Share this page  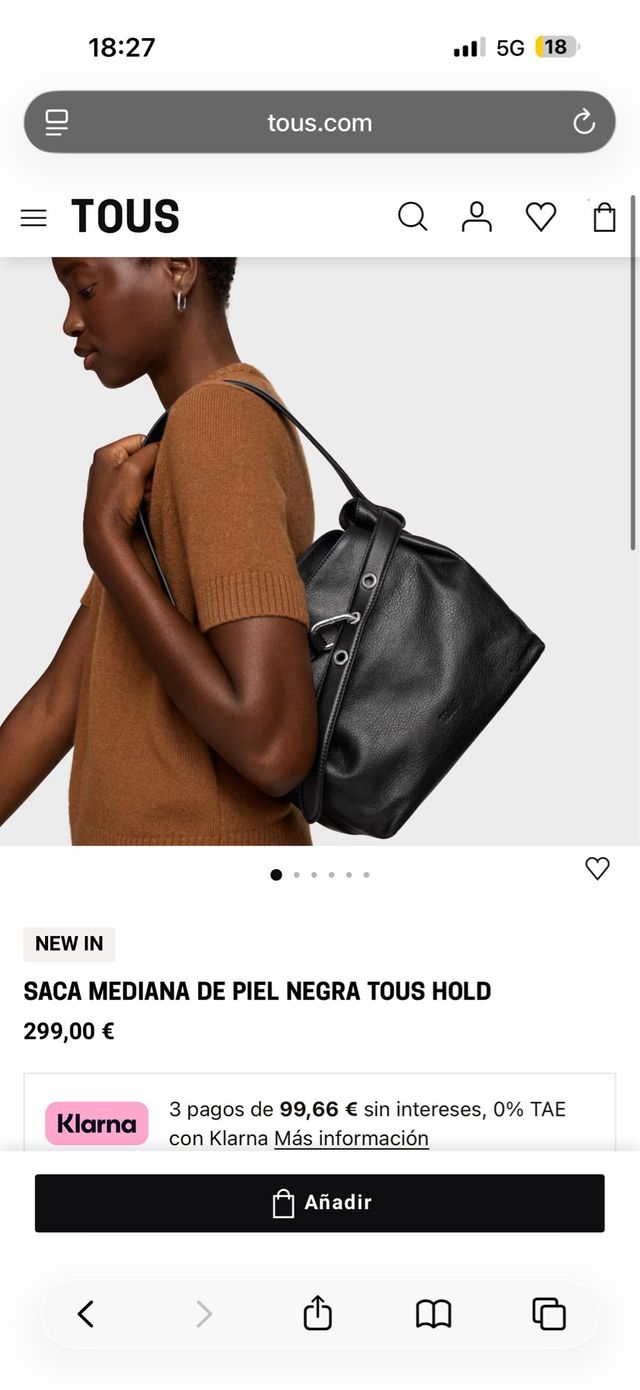coord(317,1313)
